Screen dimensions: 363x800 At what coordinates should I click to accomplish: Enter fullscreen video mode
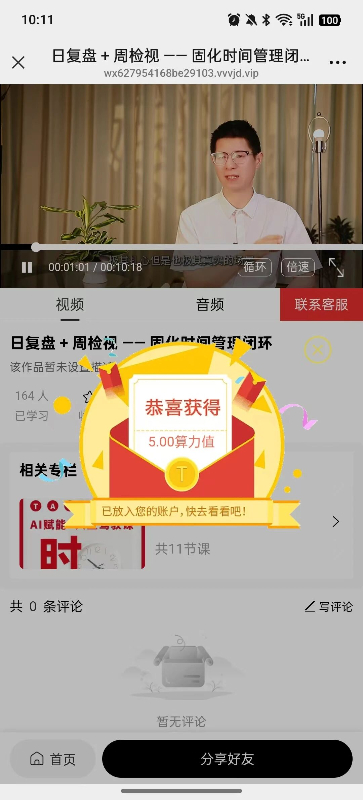click(336, 267)
